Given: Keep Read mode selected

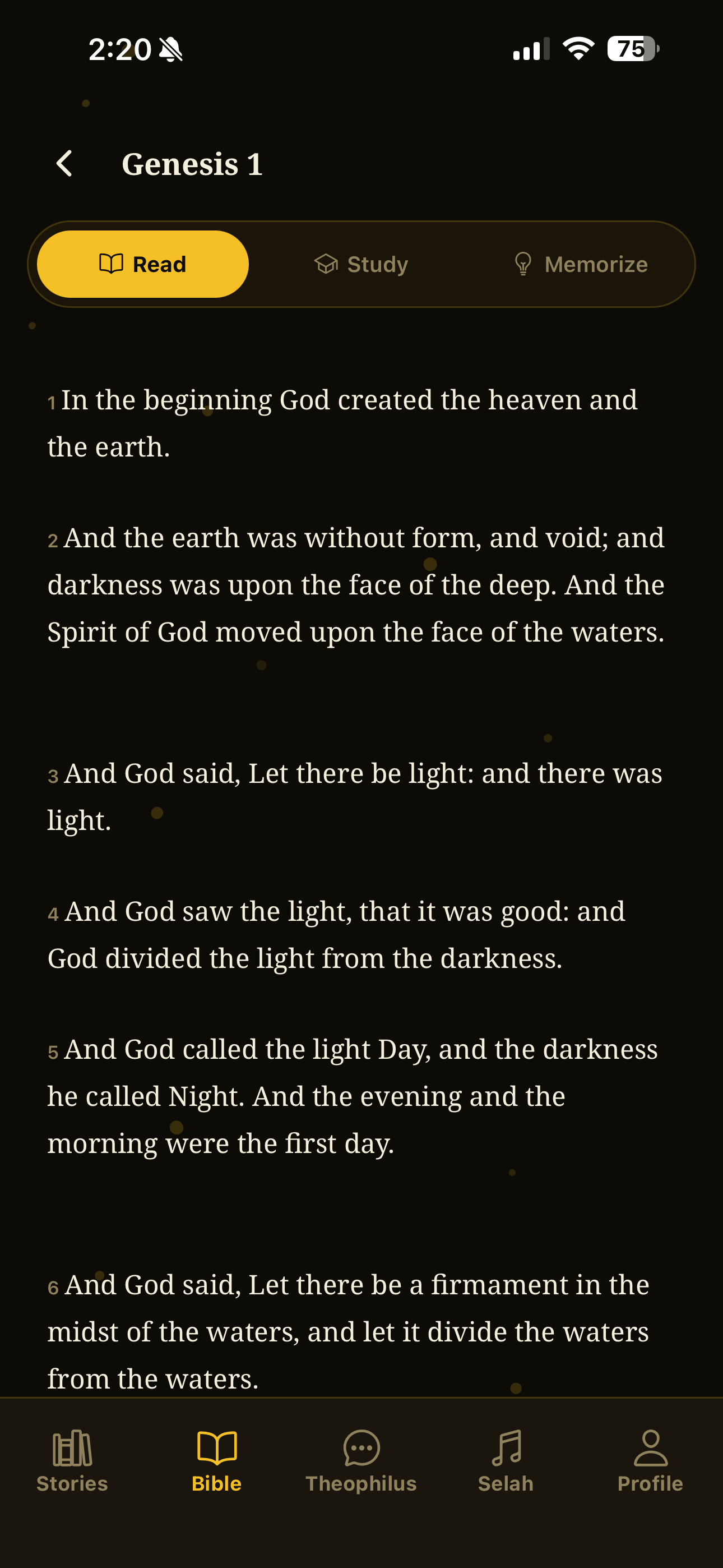Looking at the screenshot, I should pyautogui.click(x=143, y=263).
